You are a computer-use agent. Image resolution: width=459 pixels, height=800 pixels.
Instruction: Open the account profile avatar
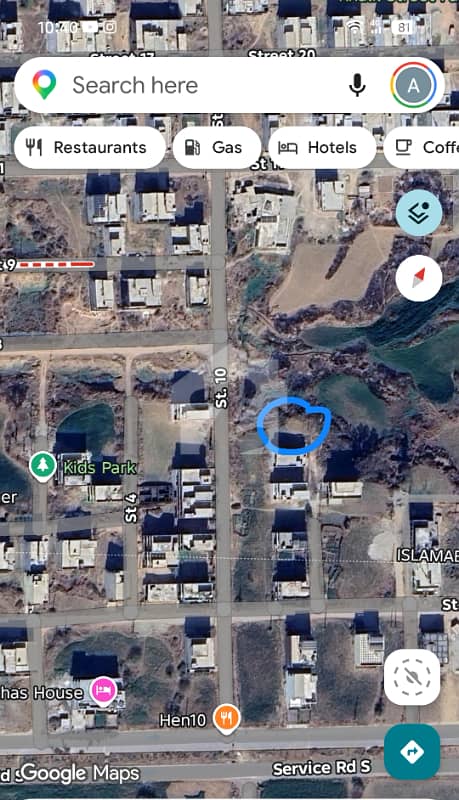tap(413, 85)
